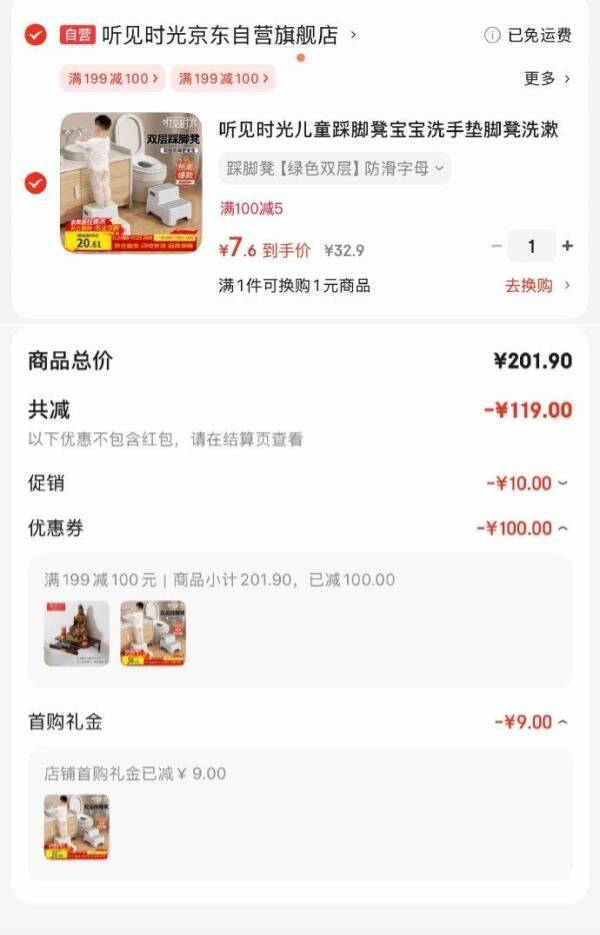
Task: View the 已免运费 shipping info icon
Action: pyautogui.click(x=492, y=36)
